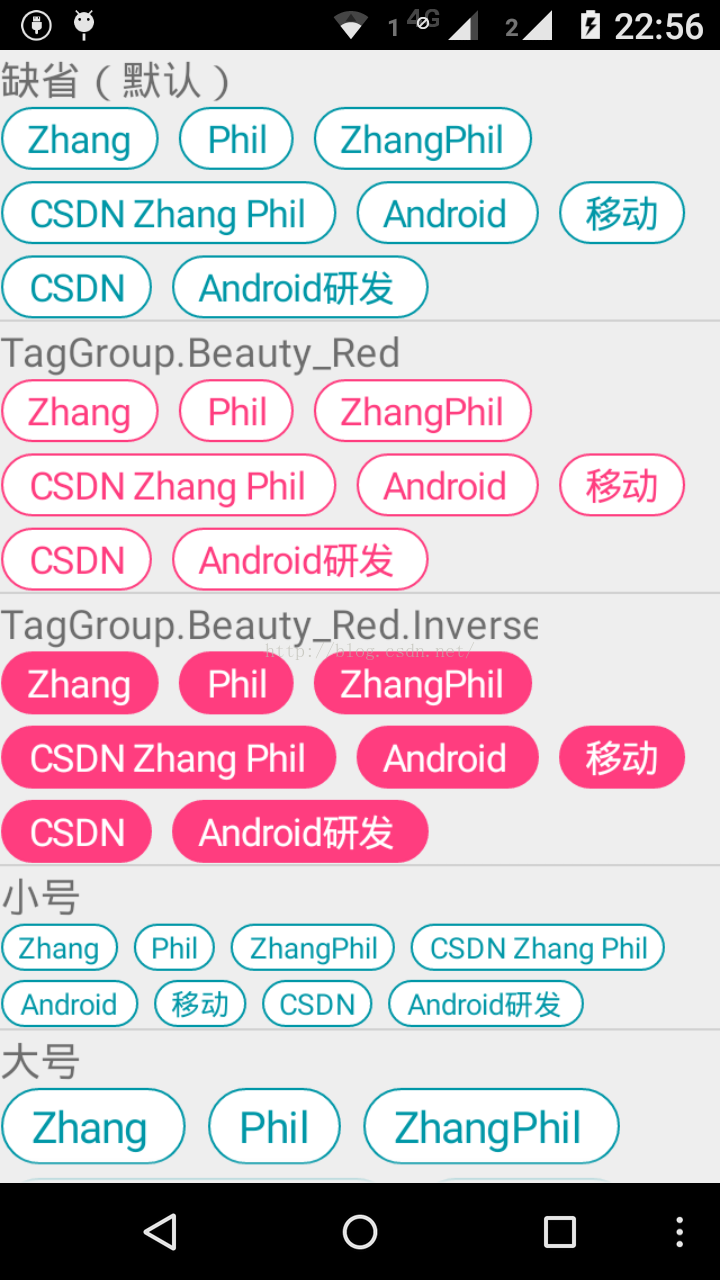This screenshot has height=1280, width=720.
Task: Tap the filled pink ZhangPhil tag
Action: click(422, 683)
